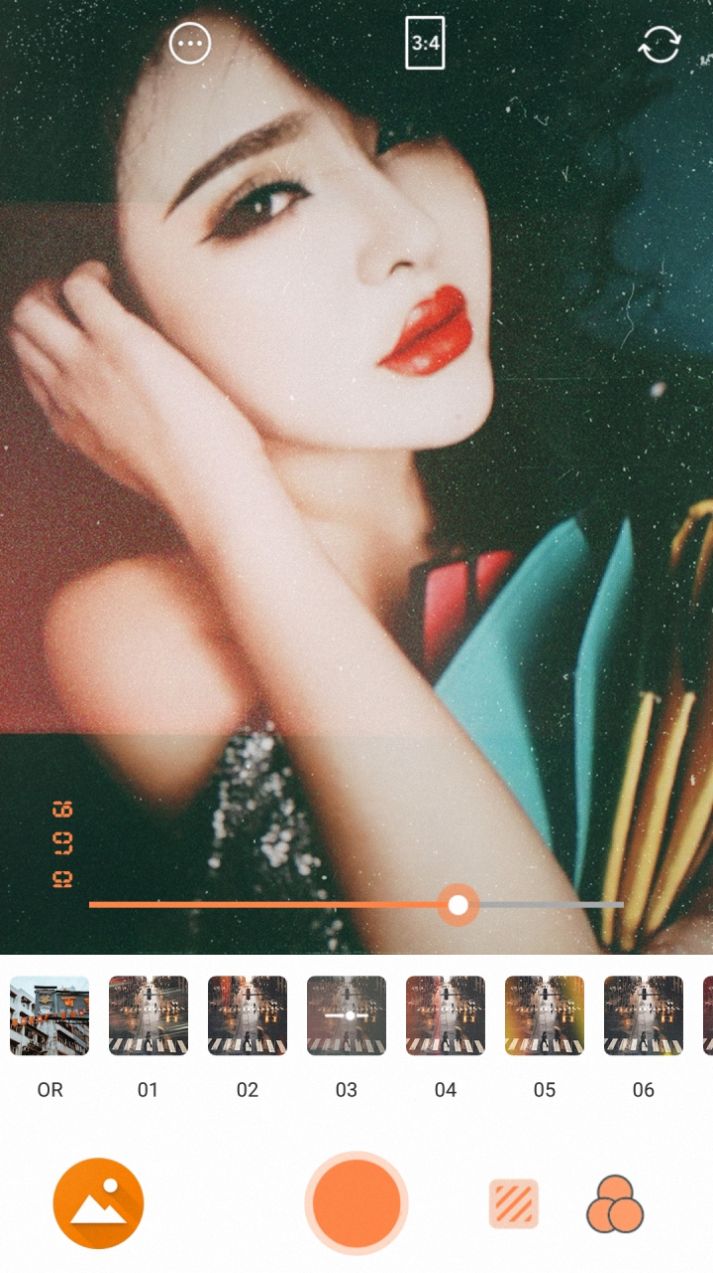Image resolution: width=713 pixels, height=1273 pixels.
Task: Take a photo with the shutter button
Action: point(356,1203)
